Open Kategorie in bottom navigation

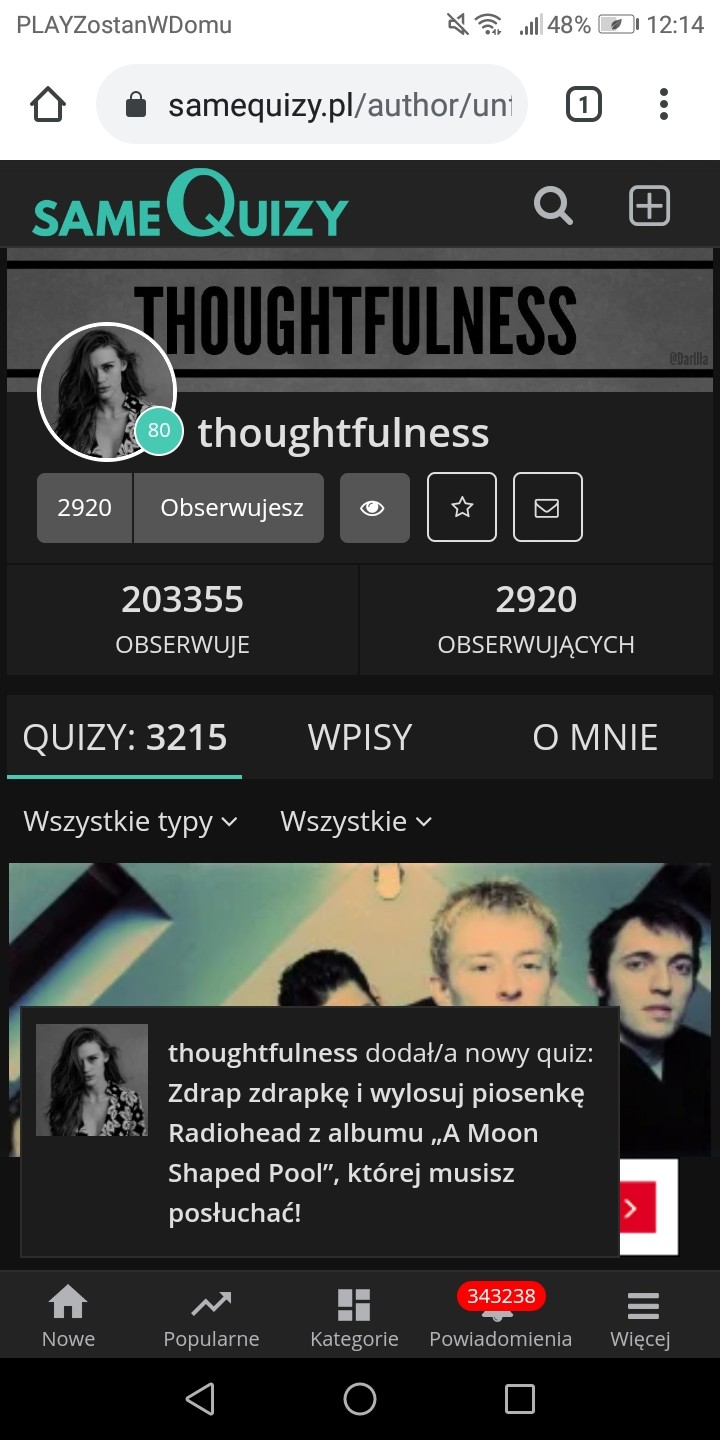pyautogui.click(x=354, y=1318)
